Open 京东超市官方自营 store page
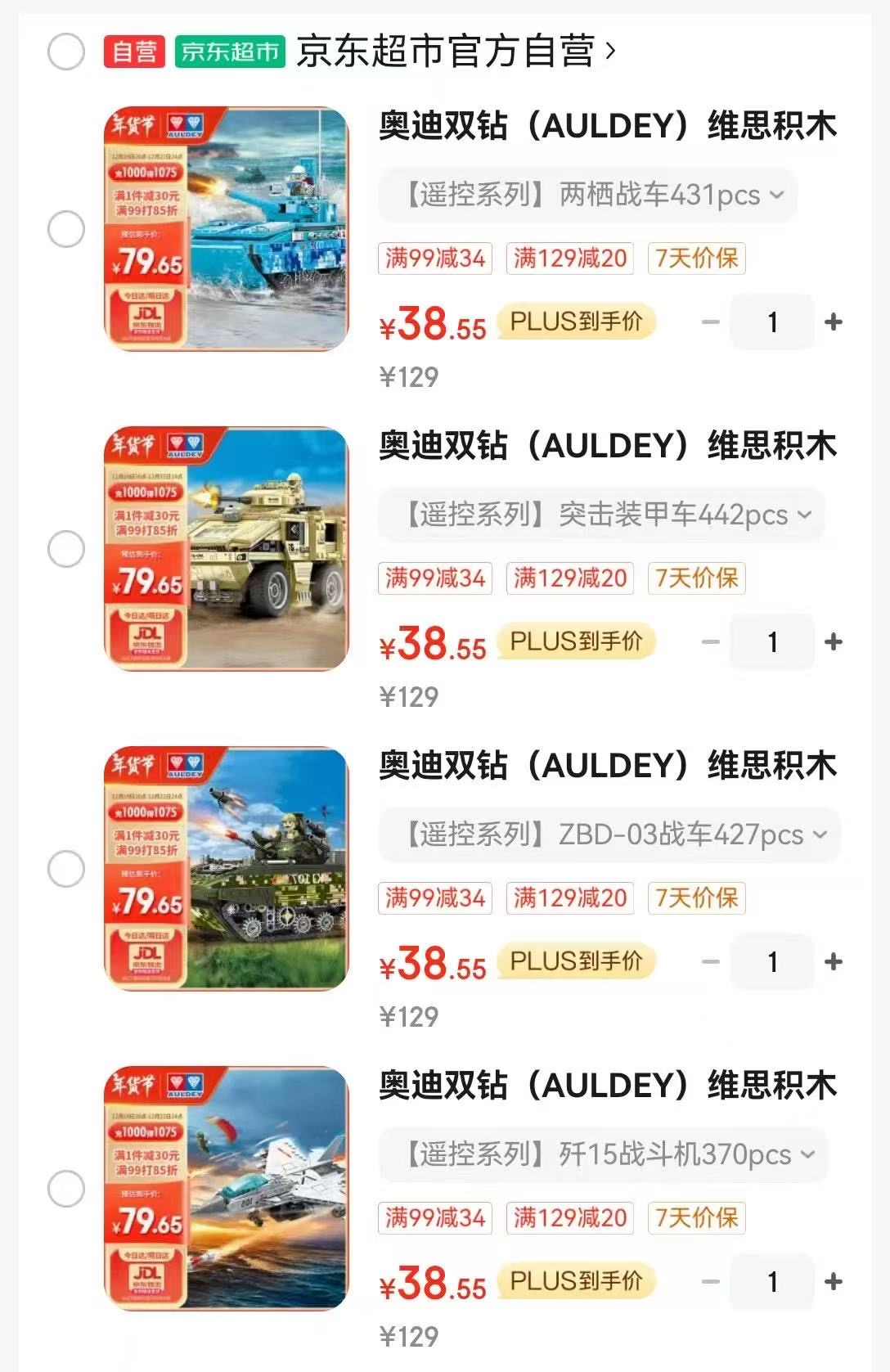The width and height of the screenshot is (890, 1372). pyautogui.click(x=454, y=52)
